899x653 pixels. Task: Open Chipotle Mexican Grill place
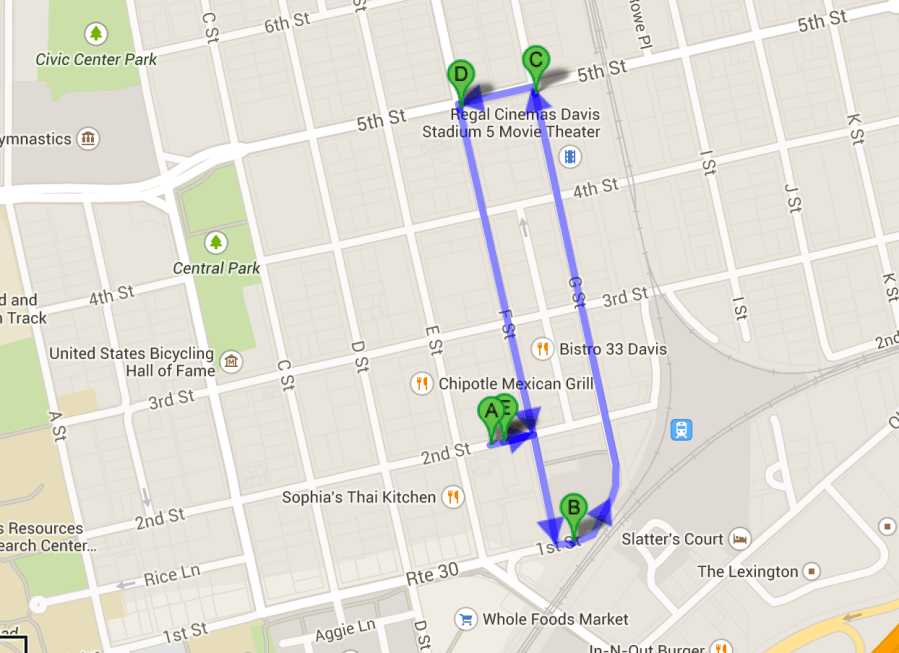[x=421, y=384]
